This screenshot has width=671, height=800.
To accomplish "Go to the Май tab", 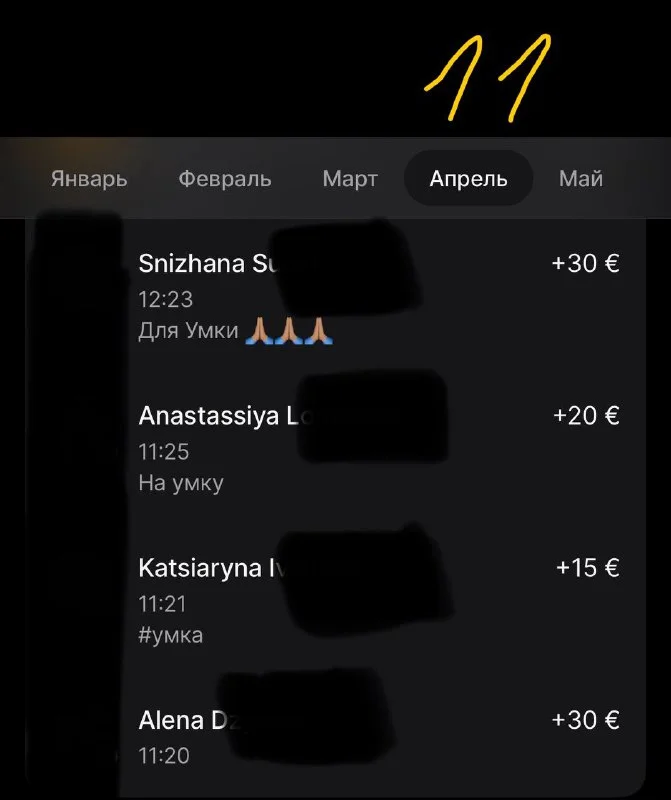I will click(x=581, y=179).
